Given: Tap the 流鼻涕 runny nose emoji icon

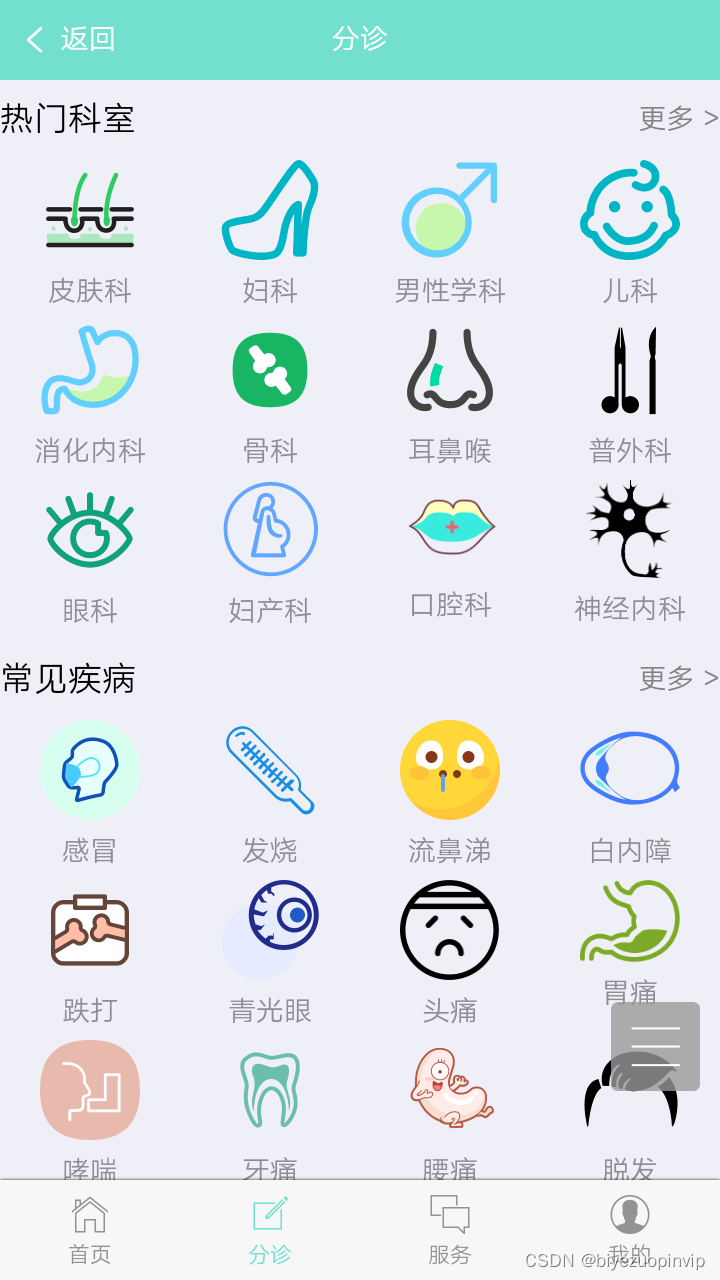Looking at the screenshot, I should point(450,770).
